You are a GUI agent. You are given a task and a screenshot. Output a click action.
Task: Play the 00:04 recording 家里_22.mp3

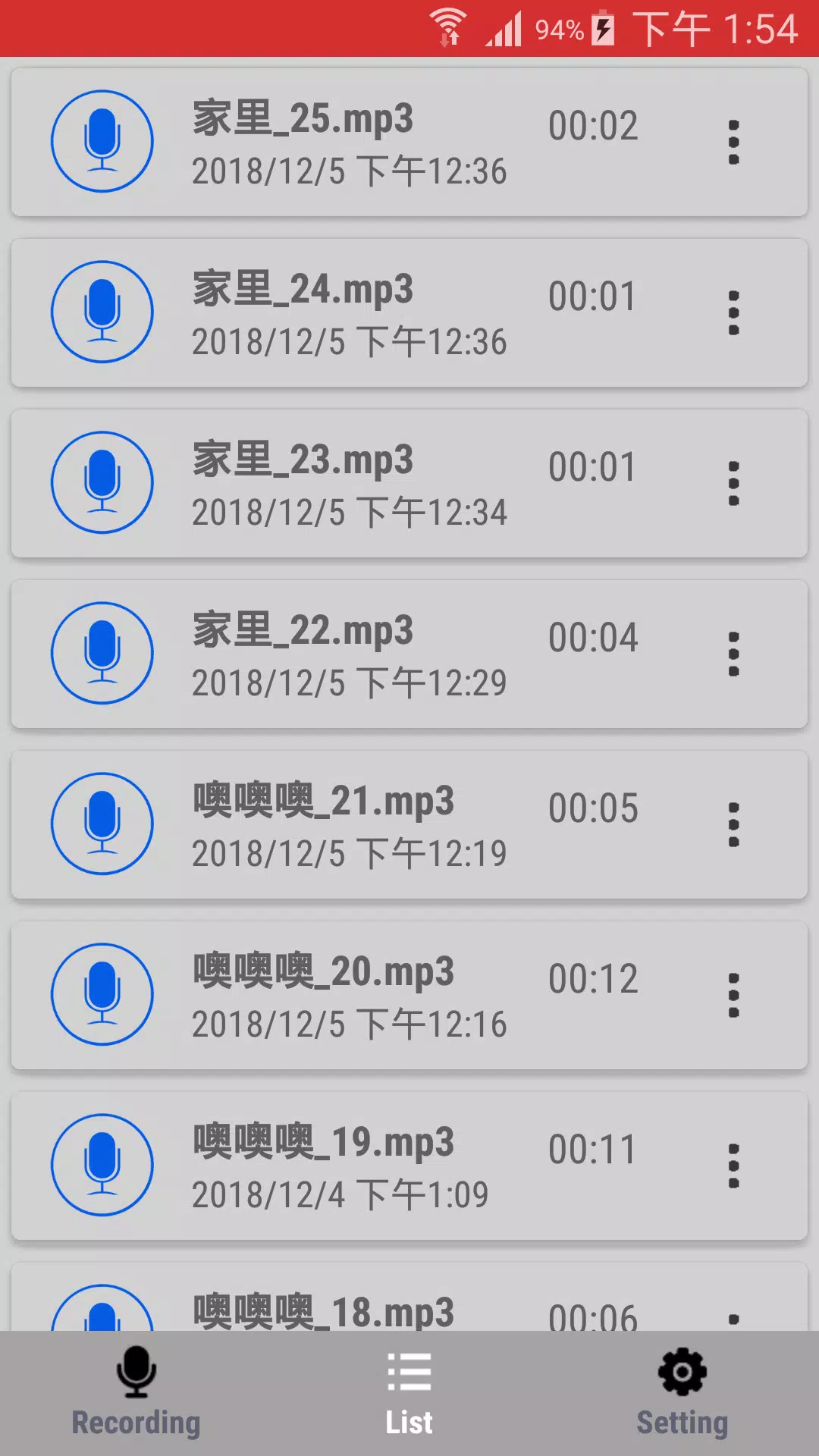point(409,654)
